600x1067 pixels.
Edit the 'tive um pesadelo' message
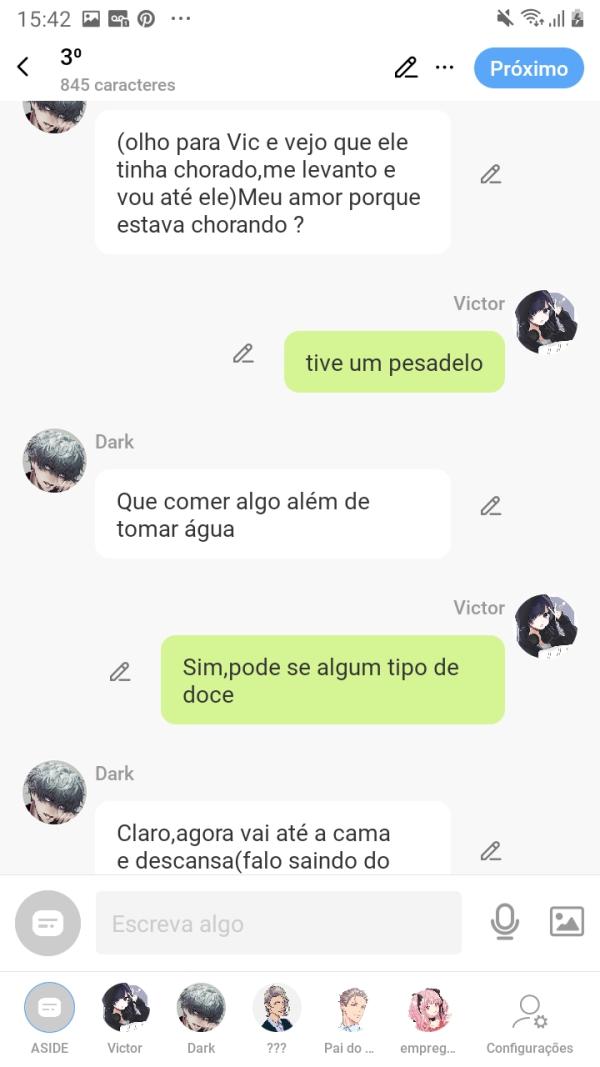(x=243, y=353)
